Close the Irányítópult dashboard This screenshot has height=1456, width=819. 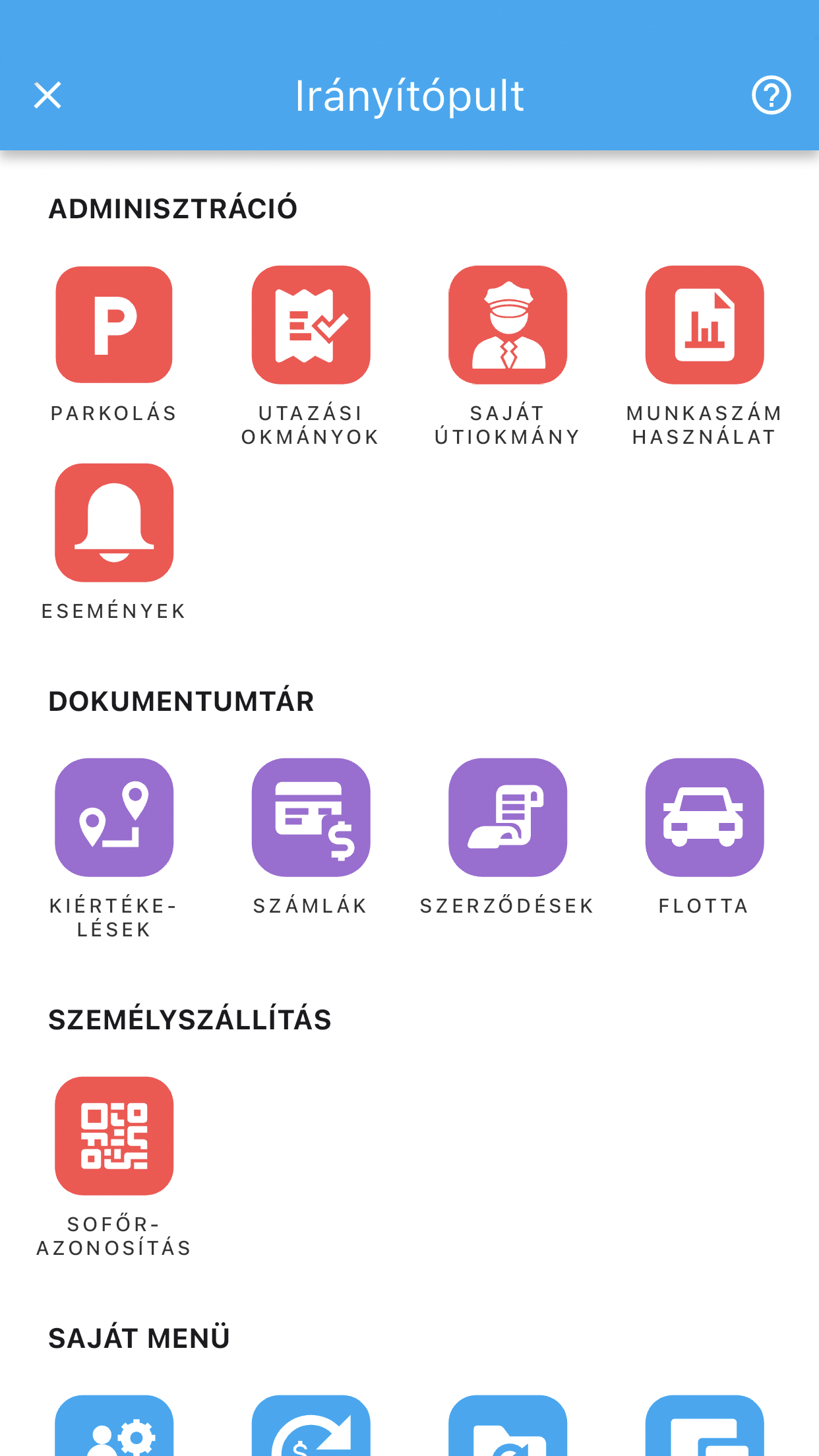tap(47, 96)
